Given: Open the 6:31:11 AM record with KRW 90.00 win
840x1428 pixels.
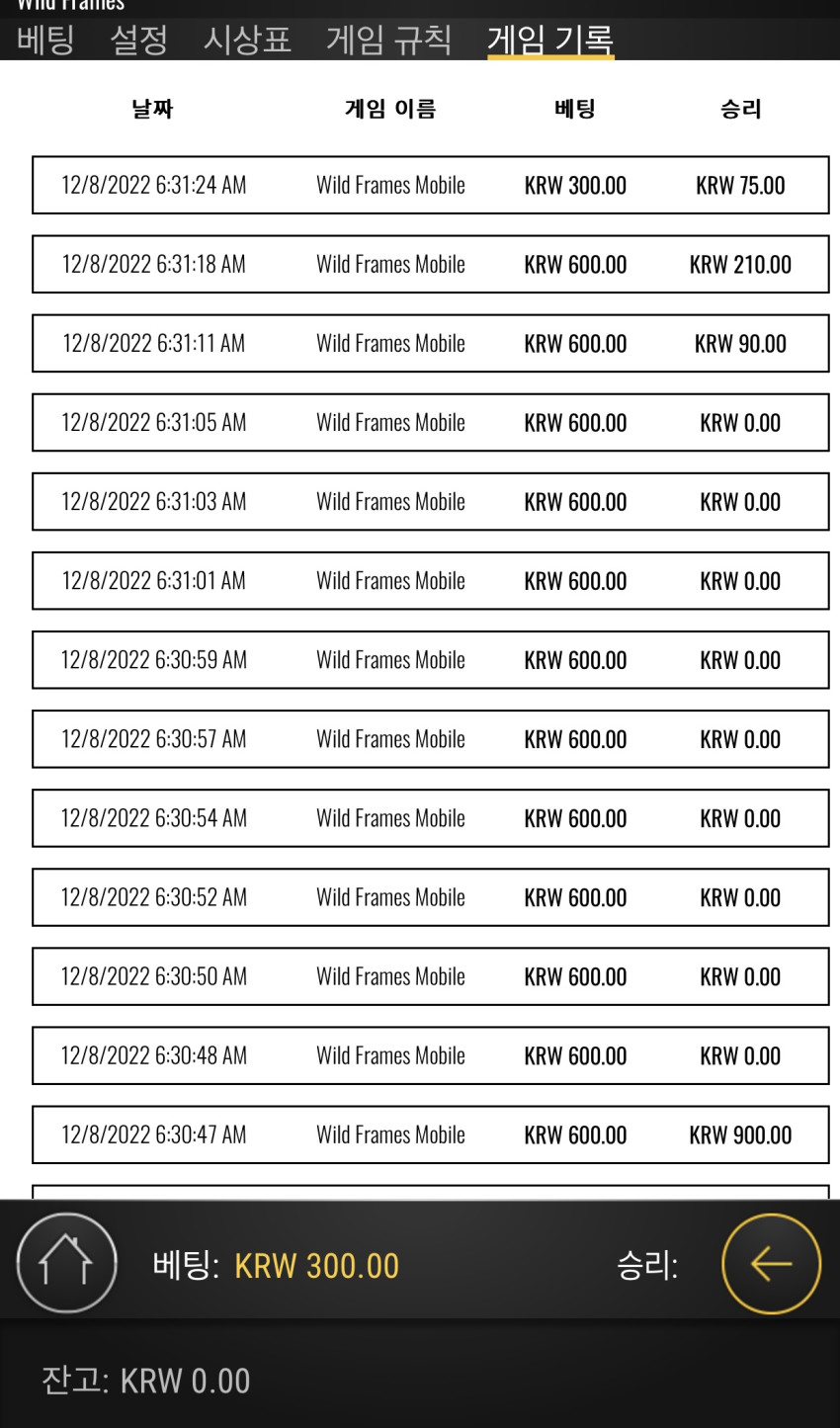Looking at the screenshot, I should [x=430, y=343].
